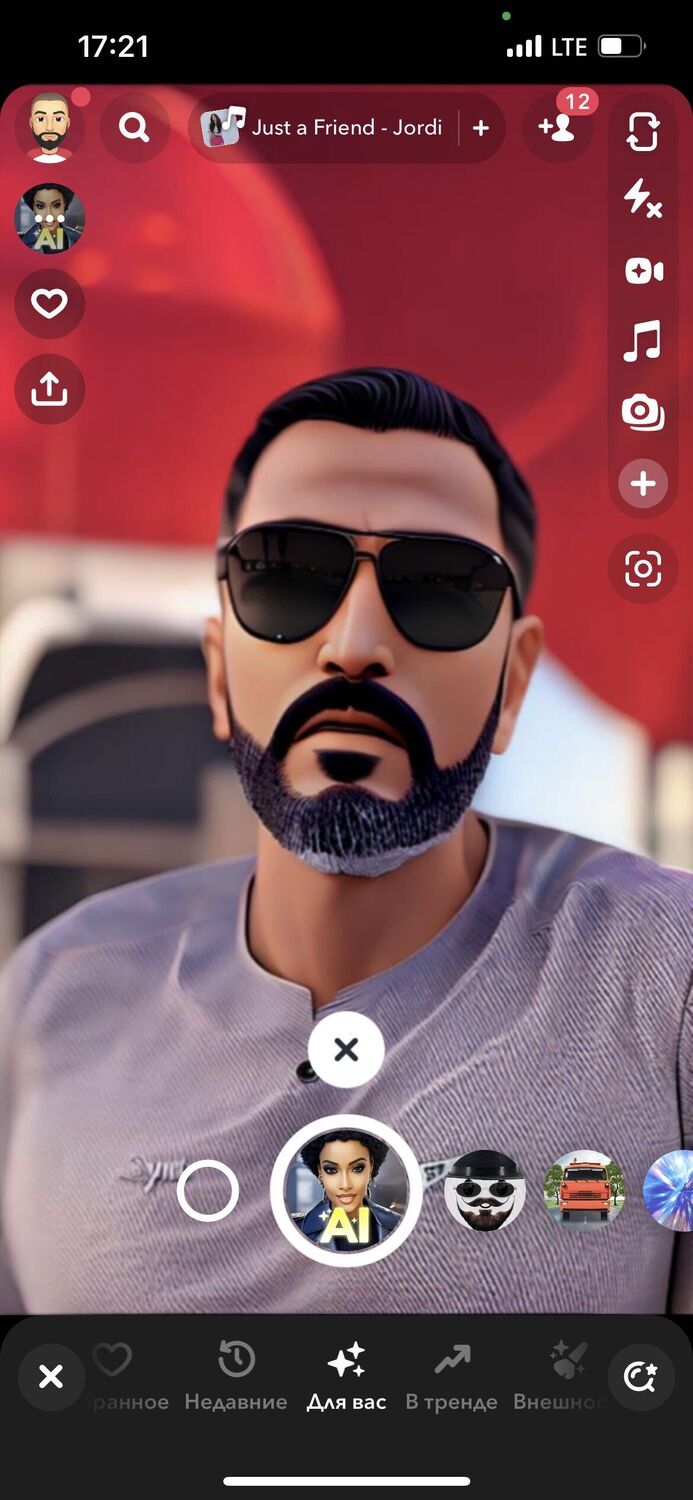Switch to the В тренде tab
693x1500 pixels.
(x=451, y=1377)
